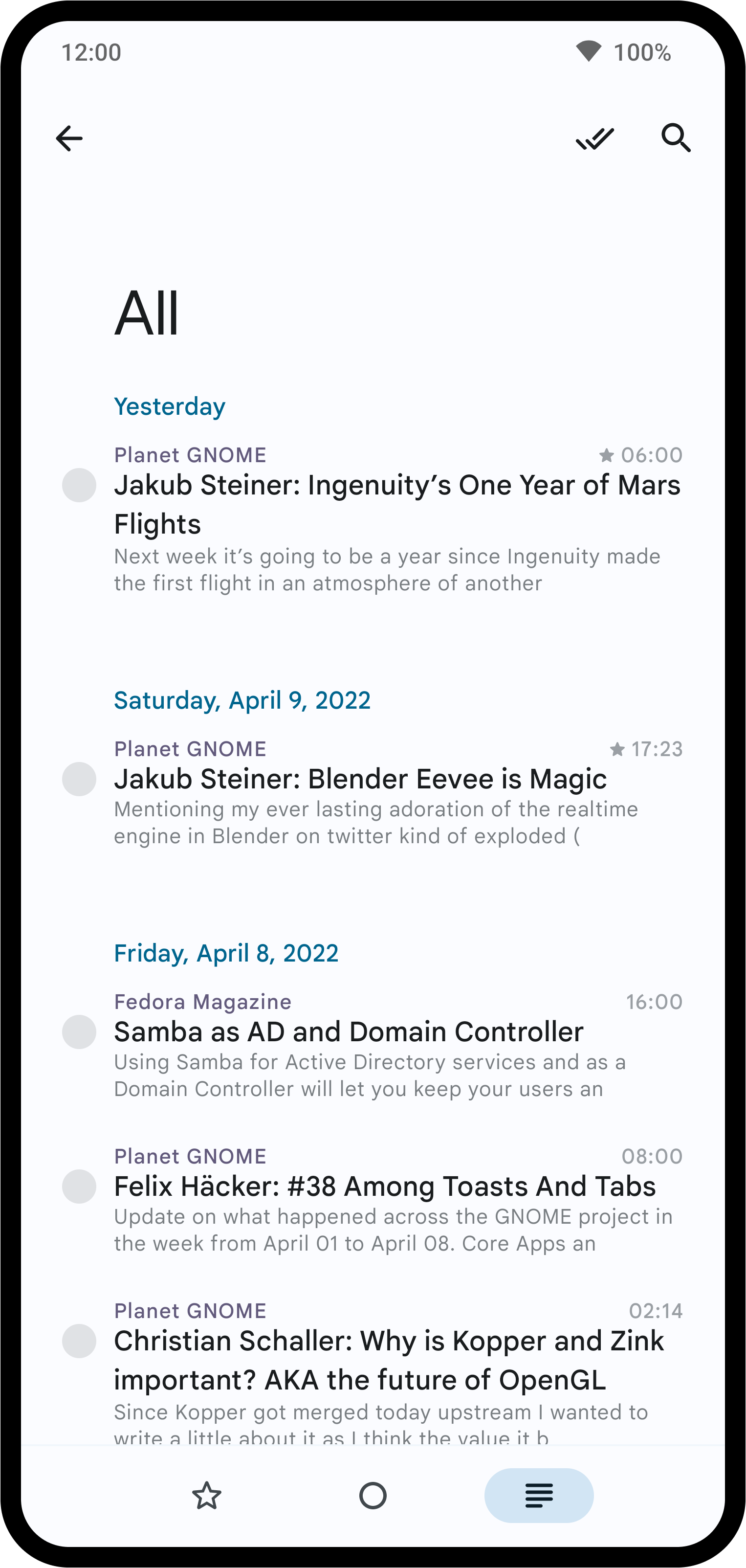Unstar the Mars Flights article
This screenshot has width=746, height=1568.
[606, 455]
